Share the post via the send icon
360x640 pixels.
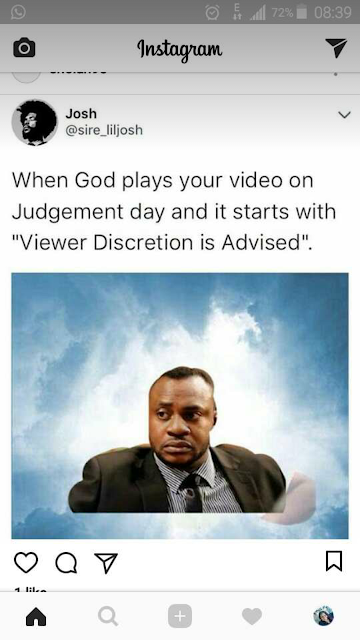pyautogui.click(x=106, y=563)
